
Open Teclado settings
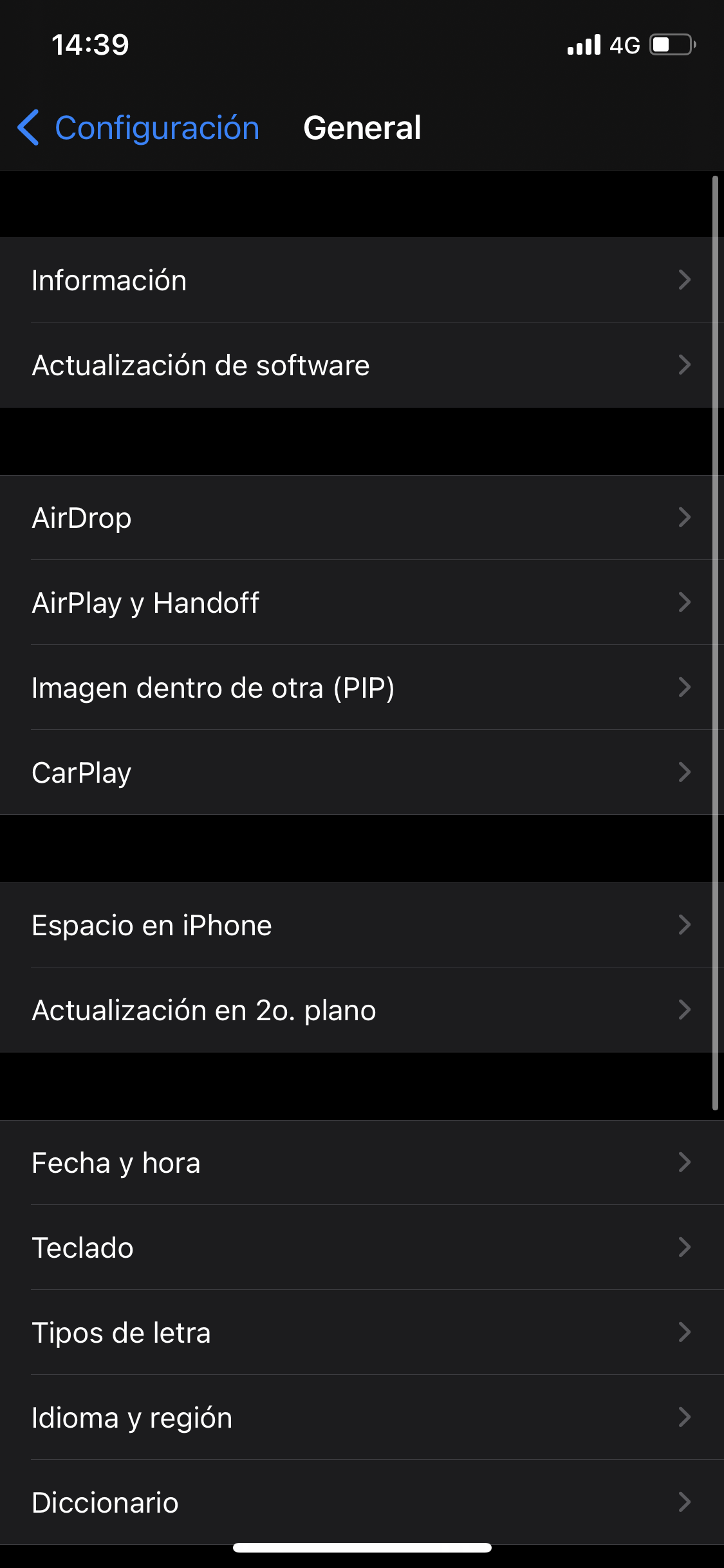(x=360, y=1247)
